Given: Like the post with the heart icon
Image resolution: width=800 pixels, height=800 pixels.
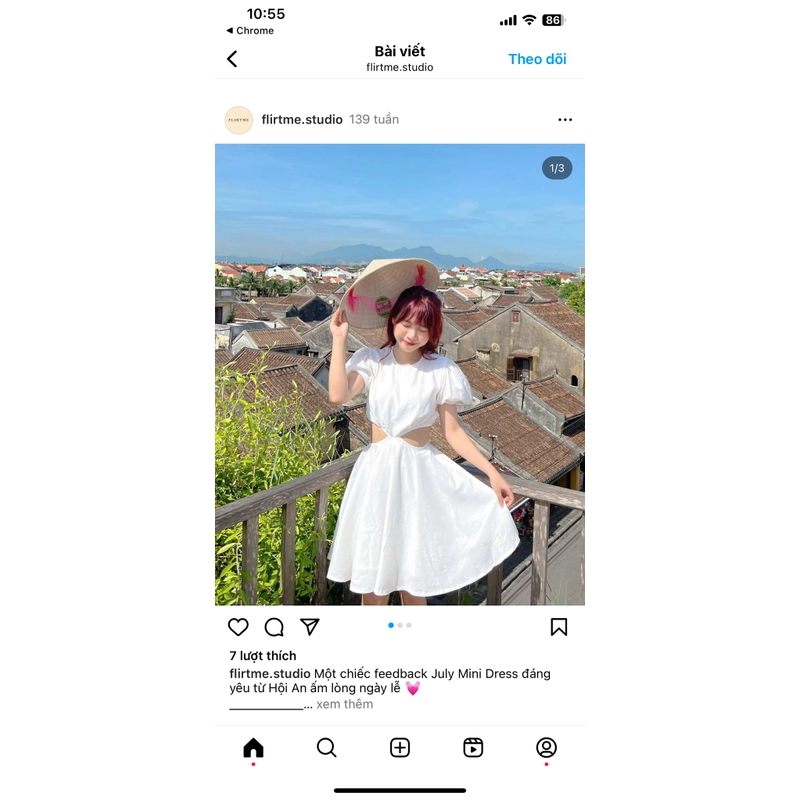Looking at the screenshot, I should [238, 627].
